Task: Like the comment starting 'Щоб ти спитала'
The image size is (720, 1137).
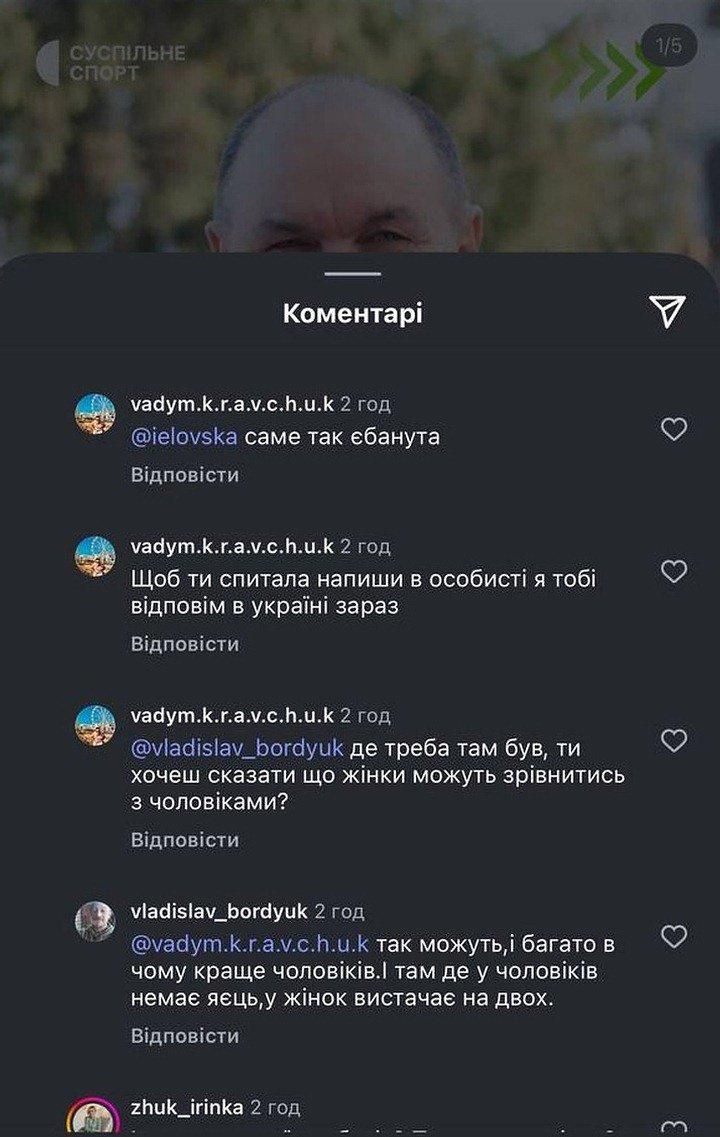Action: 675,571
